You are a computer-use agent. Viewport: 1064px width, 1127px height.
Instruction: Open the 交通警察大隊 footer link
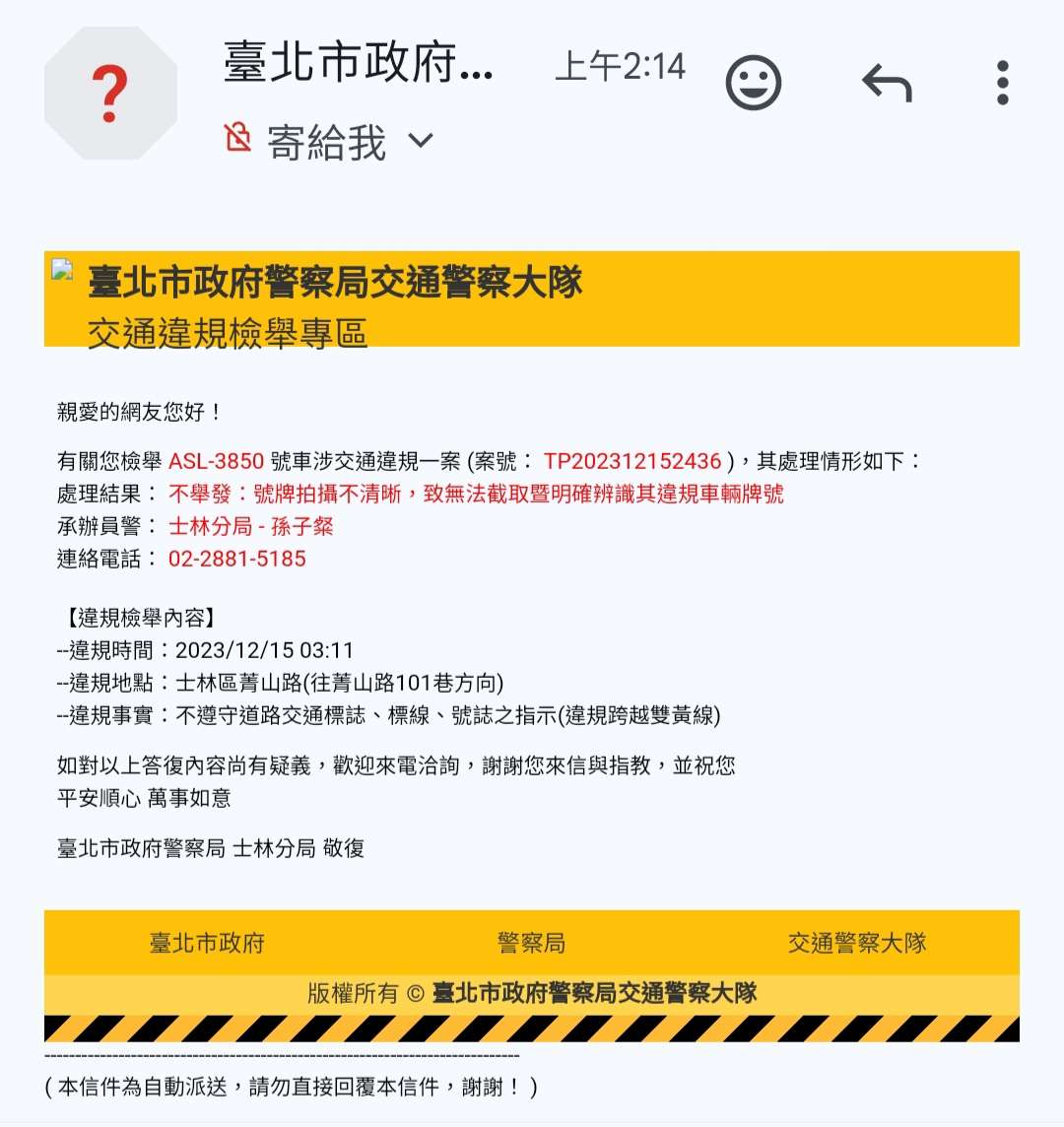coord(857,942)
